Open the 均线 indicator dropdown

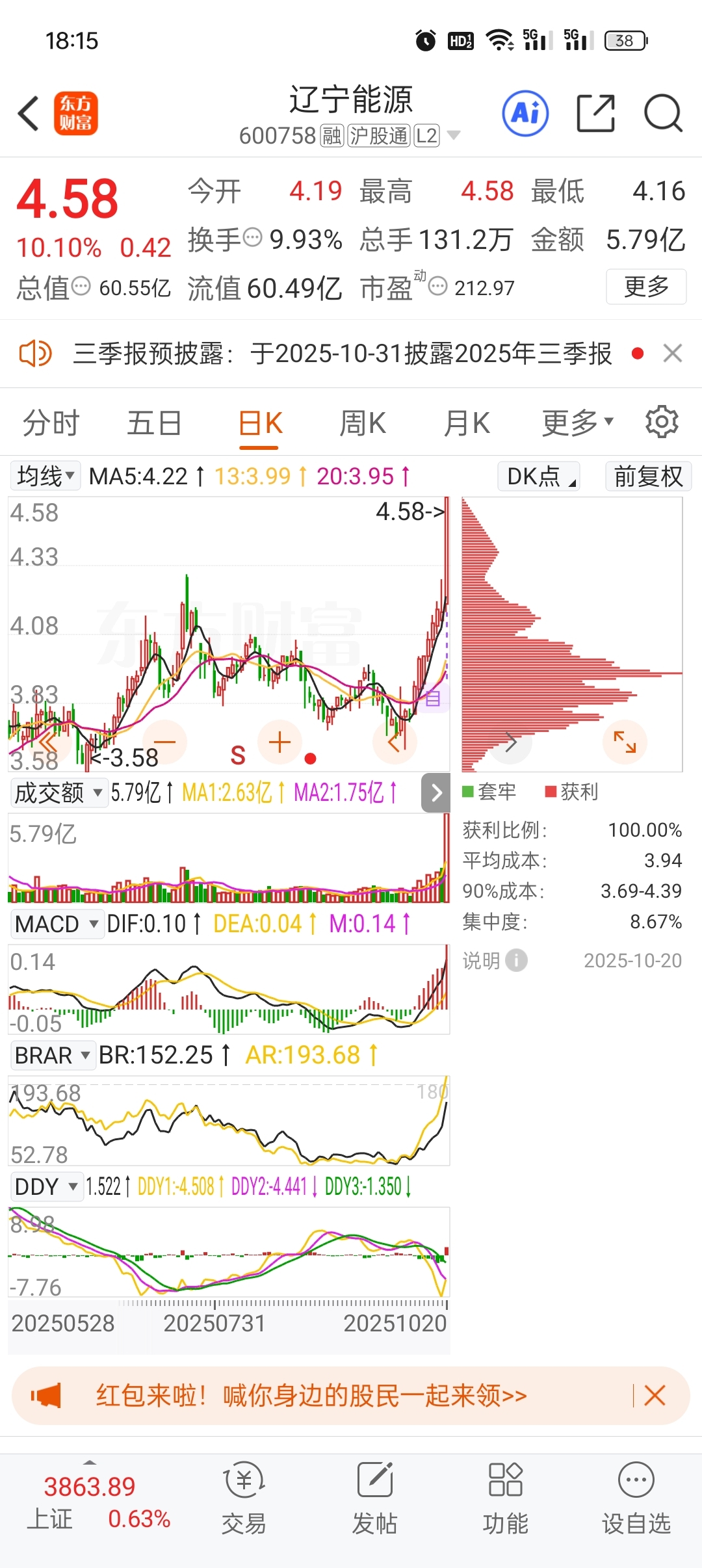45,477
